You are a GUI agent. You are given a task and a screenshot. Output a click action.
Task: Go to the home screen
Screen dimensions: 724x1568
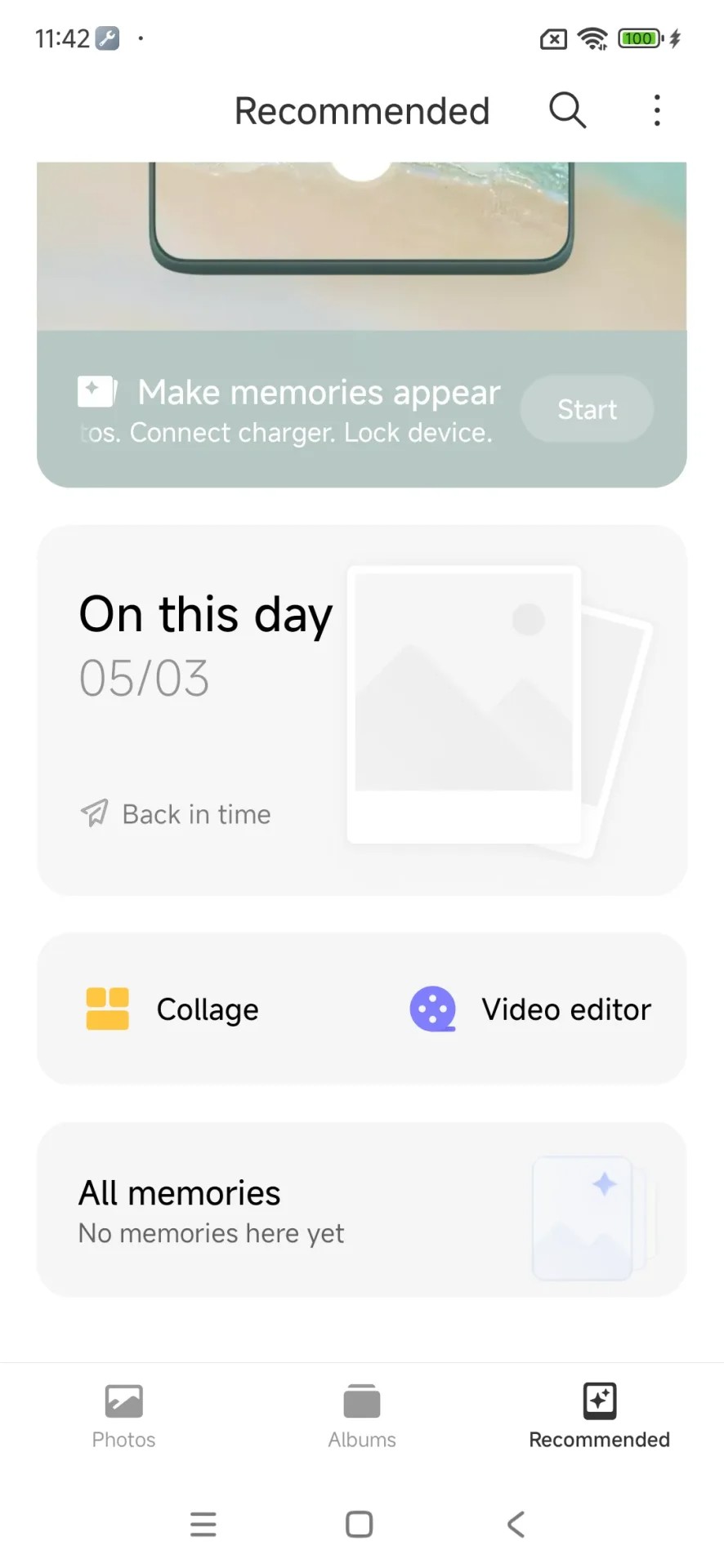[360, 1524]
